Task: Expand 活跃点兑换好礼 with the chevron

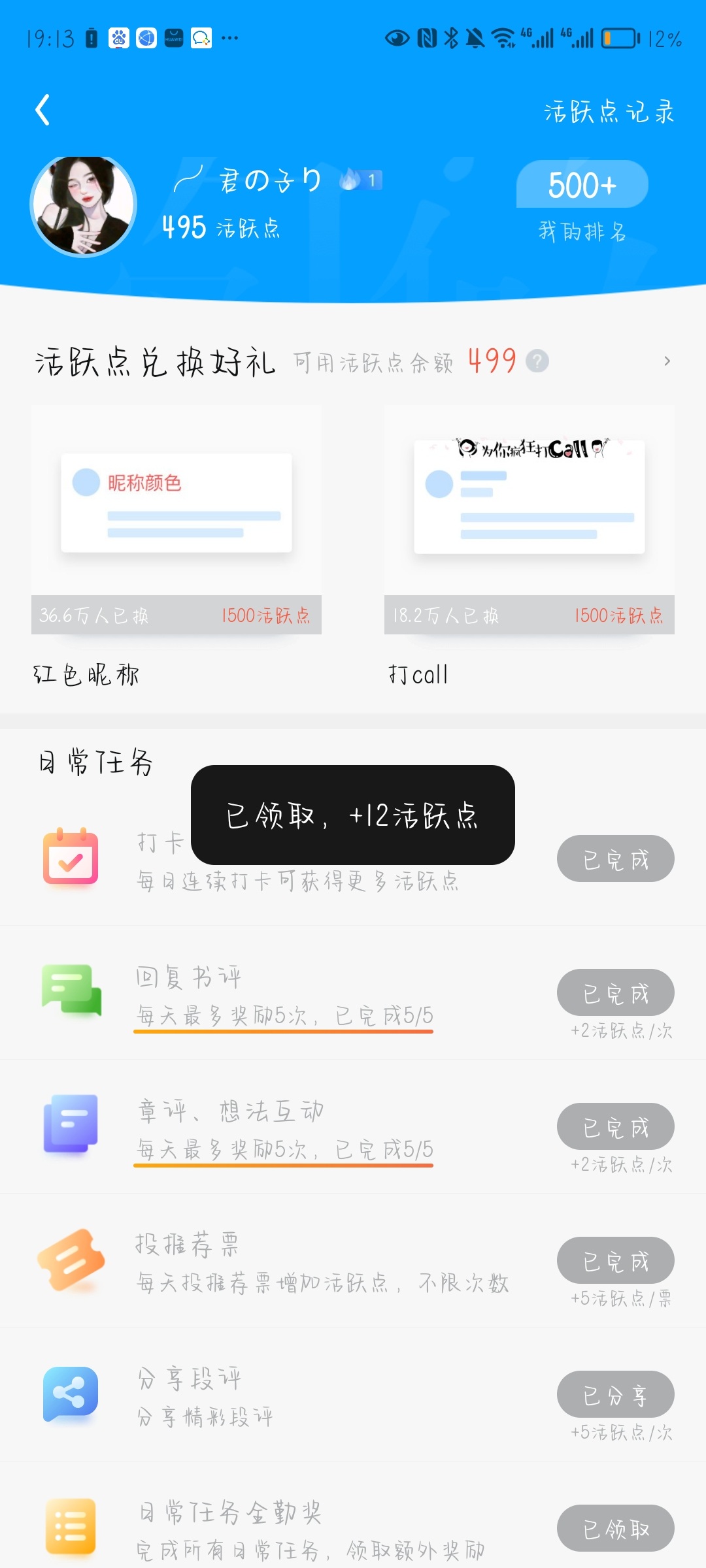Action: coord(667,361)
